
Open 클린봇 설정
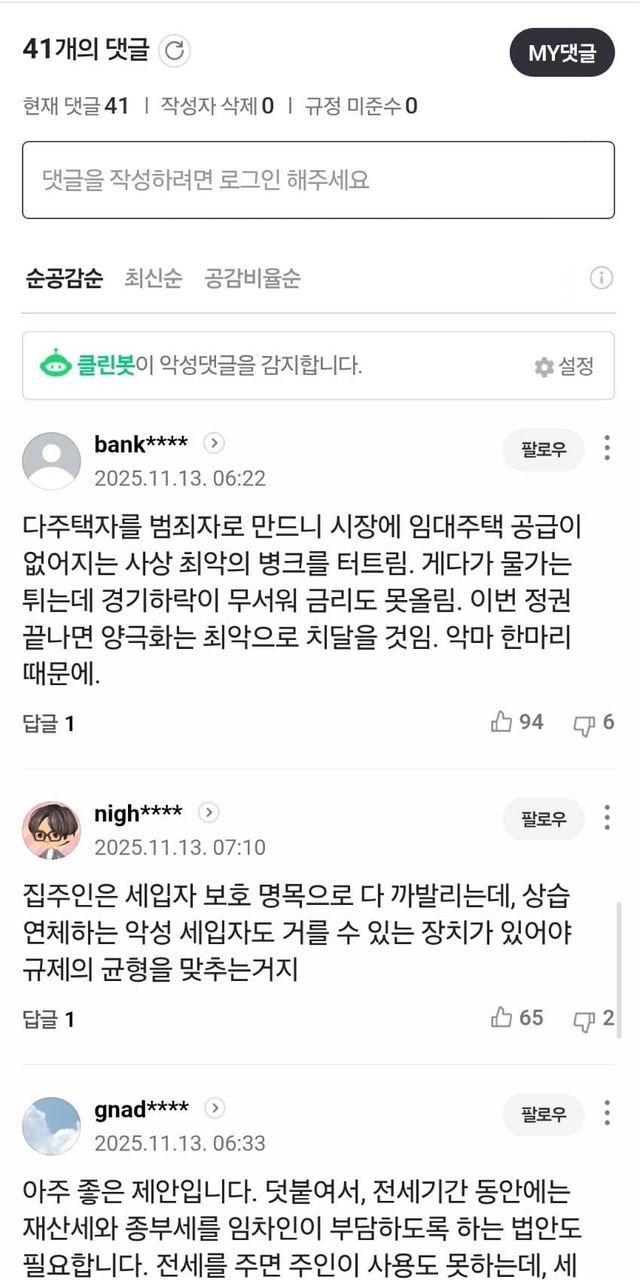[564, 366]
